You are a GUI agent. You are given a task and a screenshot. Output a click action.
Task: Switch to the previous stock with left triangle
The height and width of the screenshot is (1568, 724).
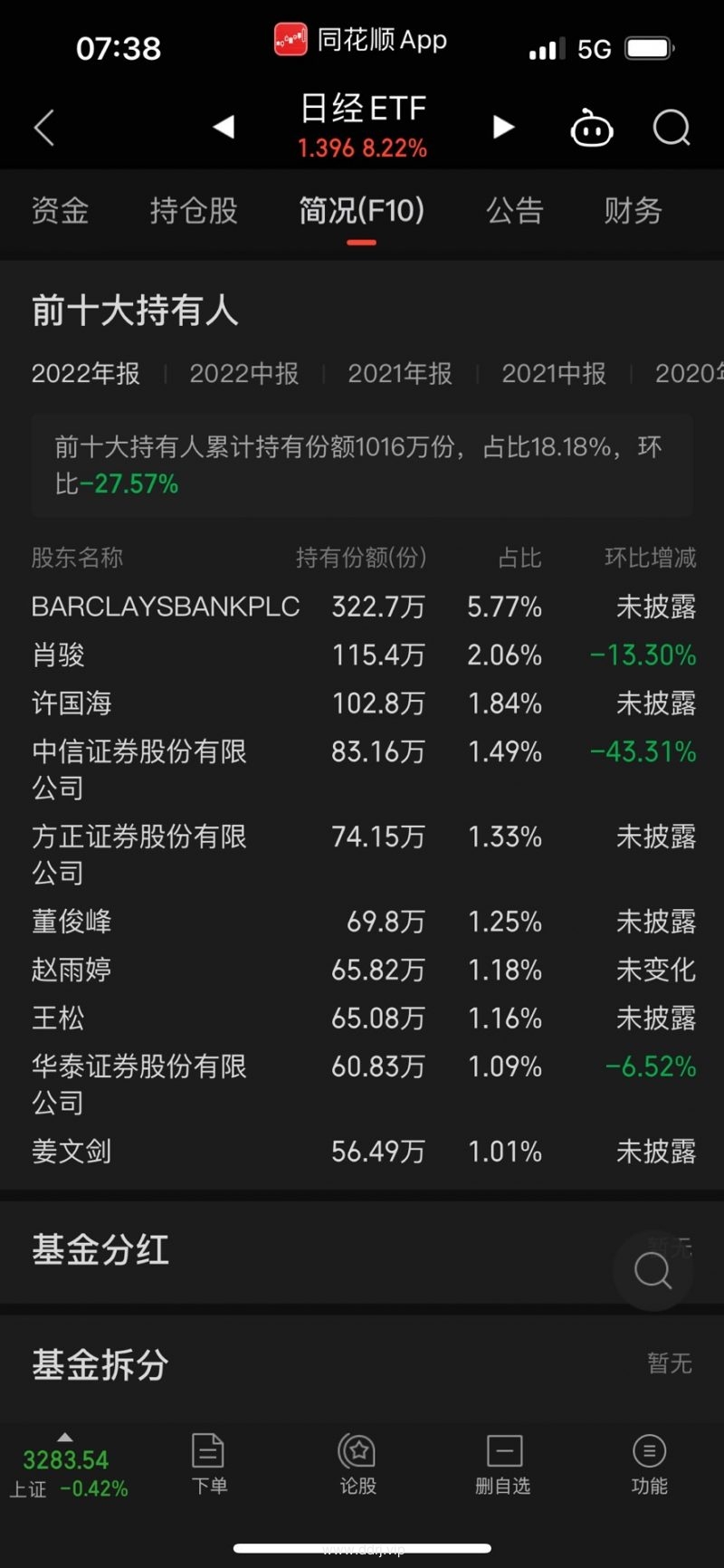click(x=224, y=127)
